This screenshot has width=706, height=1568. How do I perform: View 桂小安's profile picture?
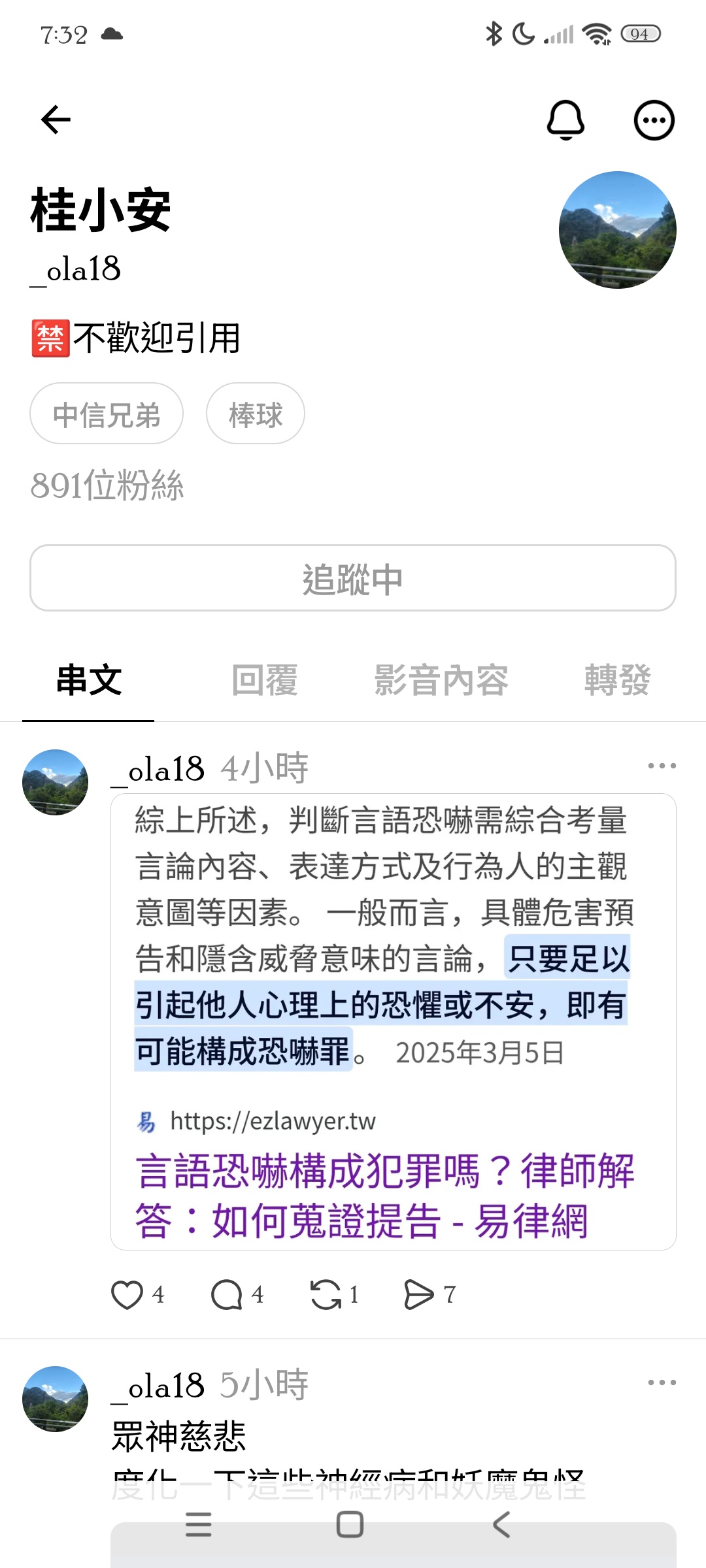(x=617, y=230)
